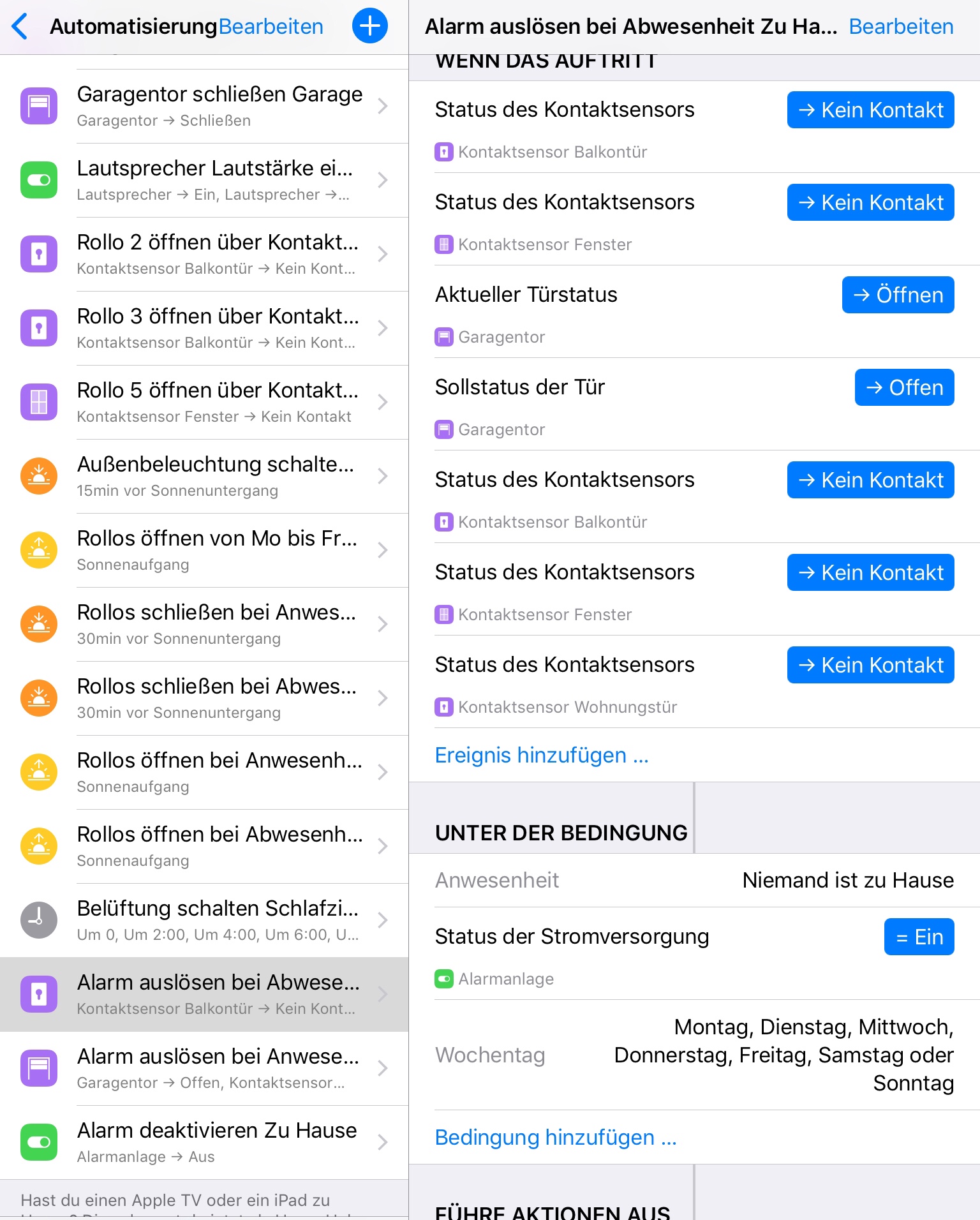980x1220 pixels.
Task: Open Alarm deaktivieren Zu Hause automation
Action: click(219, 1142)
